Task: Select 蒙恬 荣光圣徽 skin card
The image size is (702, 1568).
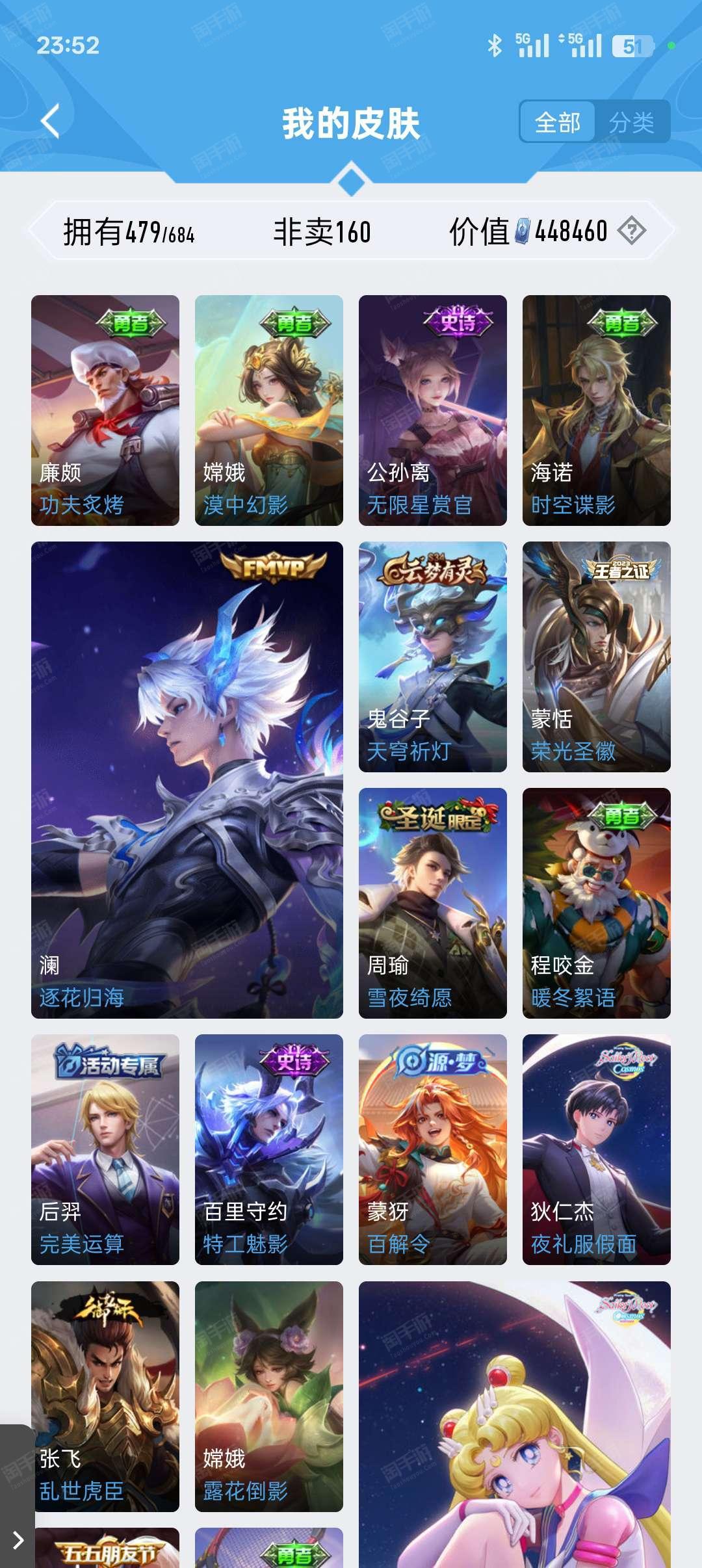Action: (x=597, y=657)
